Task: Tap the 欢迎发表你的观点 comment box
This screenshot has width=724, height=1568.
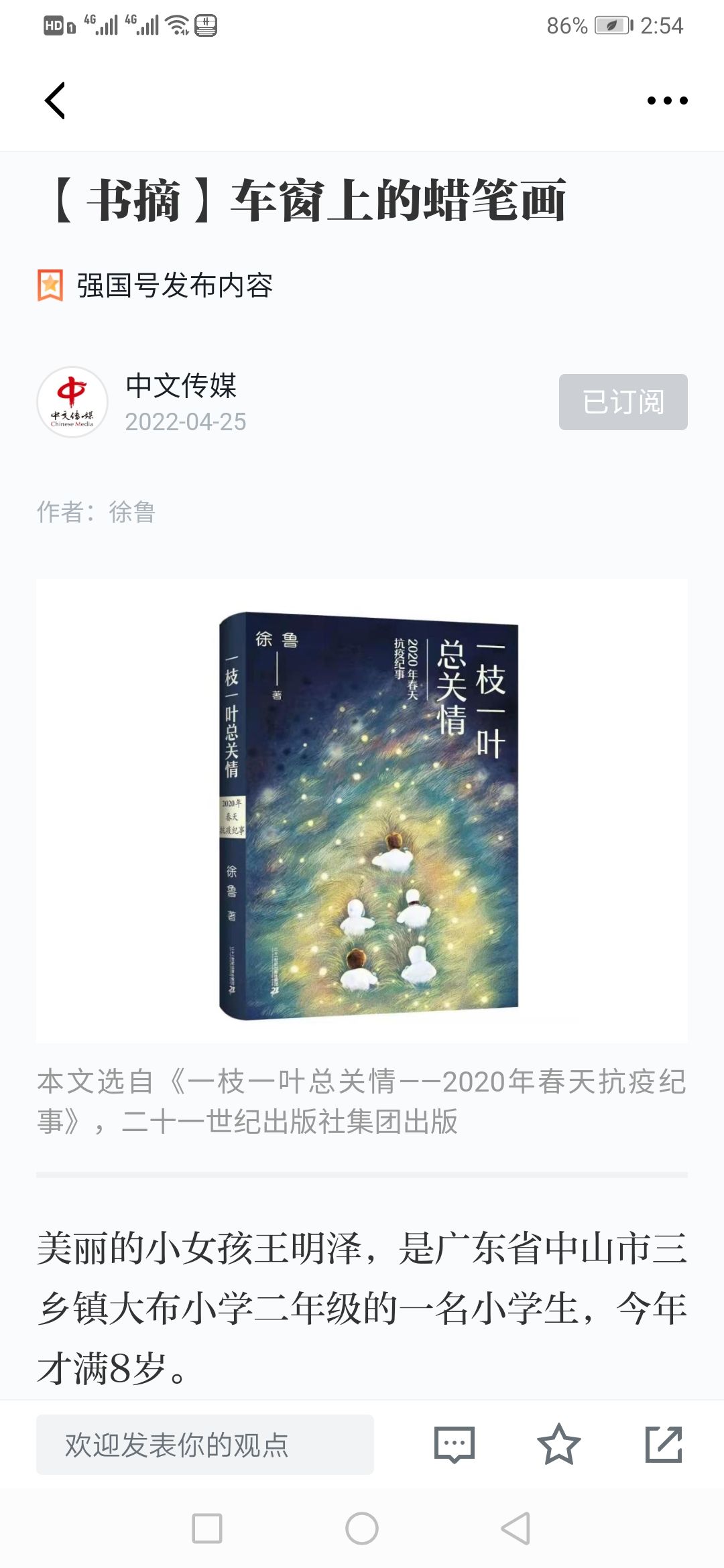Action: tap(205, 1444)
